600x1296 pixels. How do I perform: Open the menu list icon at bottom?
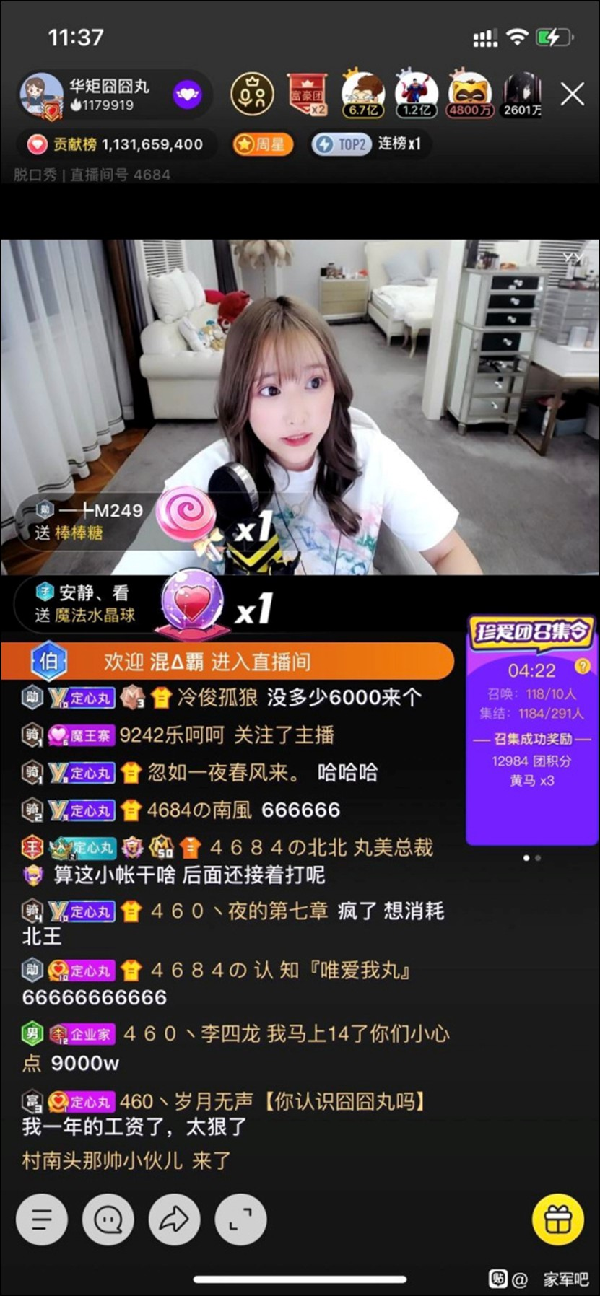click(x=42, y=1219)
